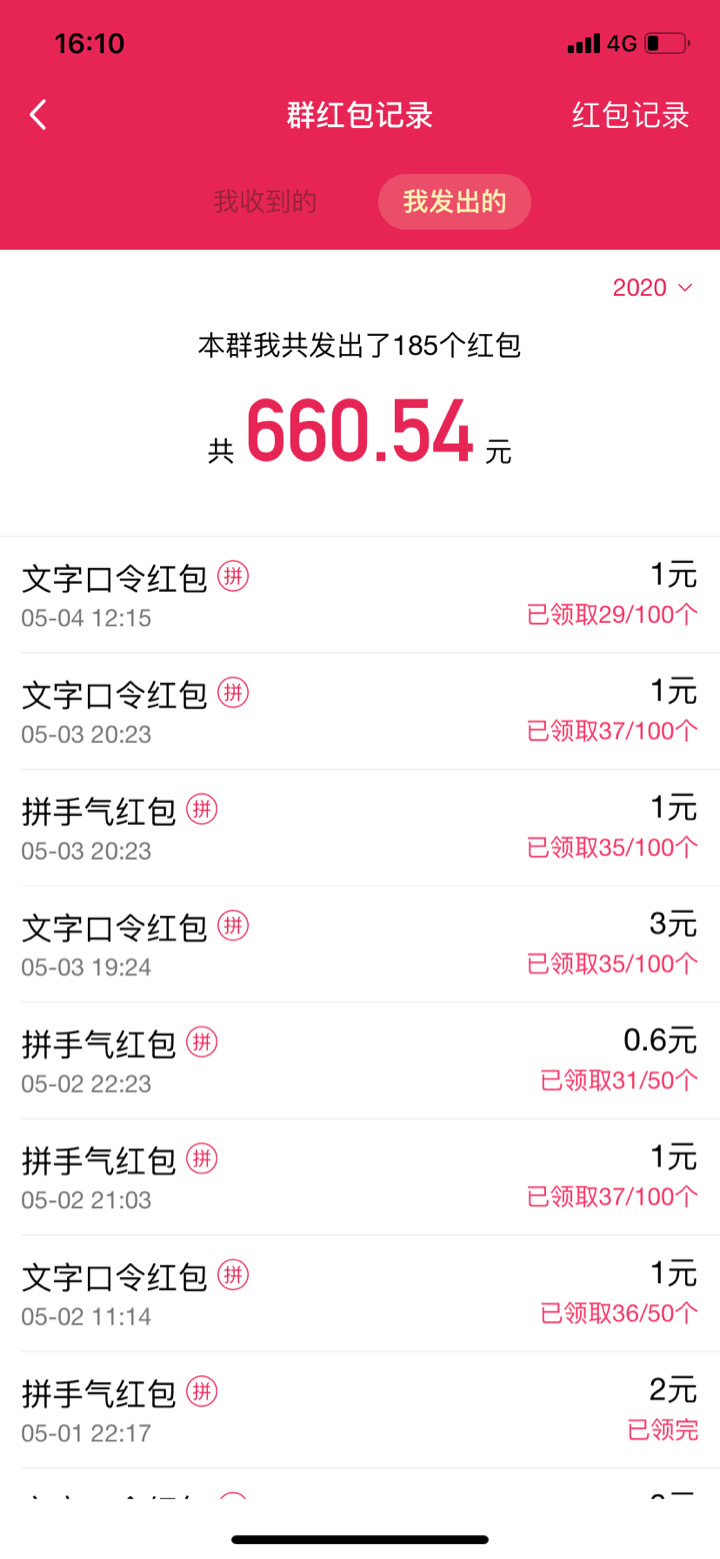Switch to the 我收到的 tab

click(x=265, y=202)
